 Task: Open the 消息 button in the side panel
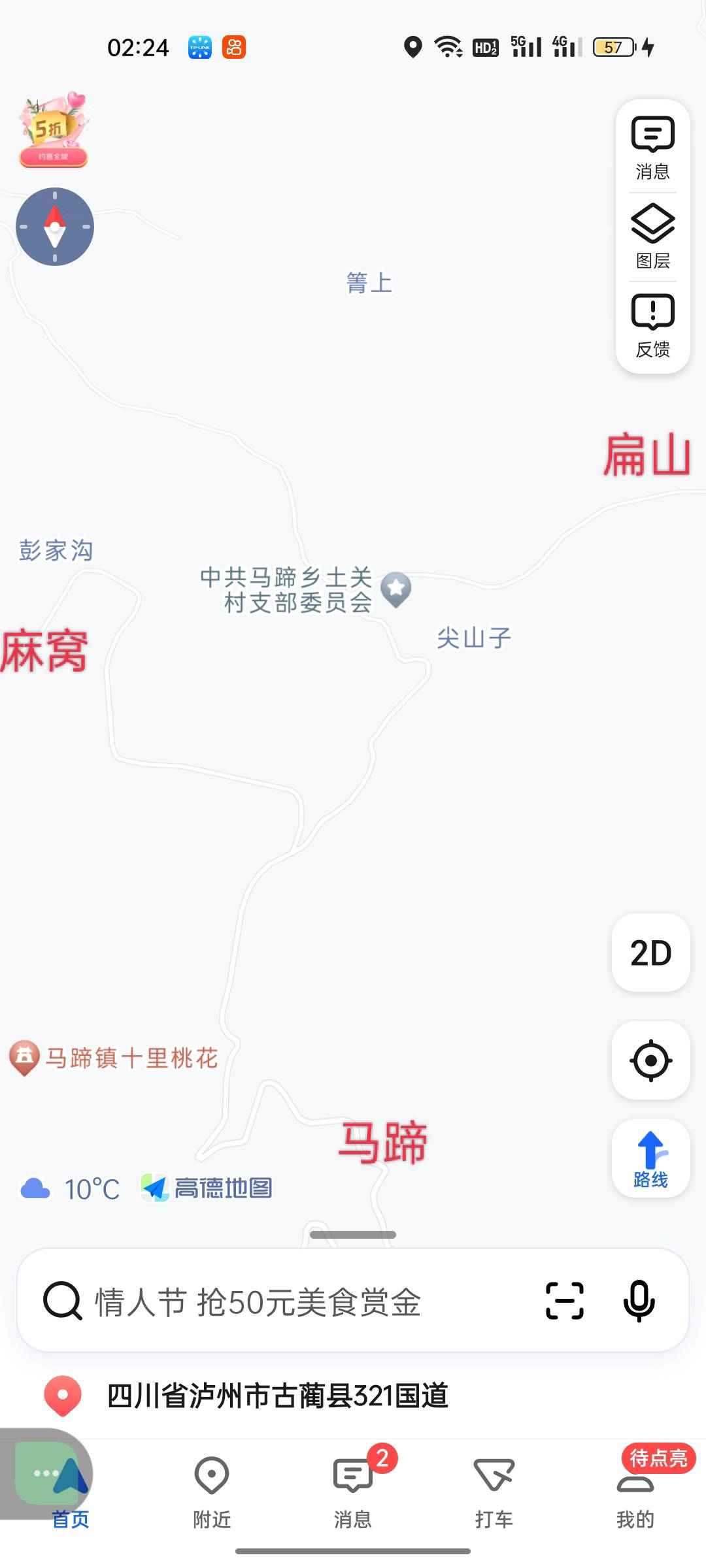tap(652, 148)
